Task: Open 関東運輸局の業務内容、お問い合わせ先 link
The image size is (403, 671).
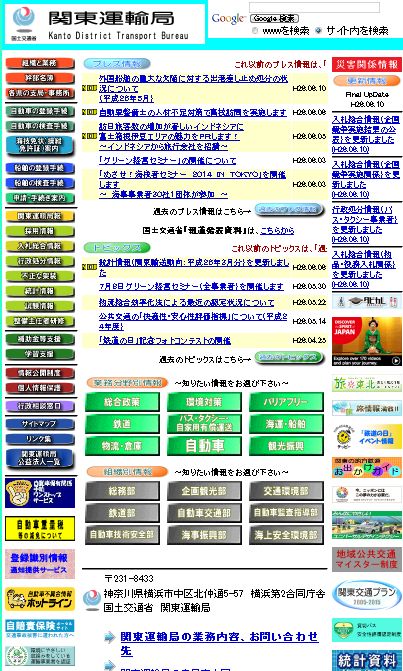Action: 219,643
